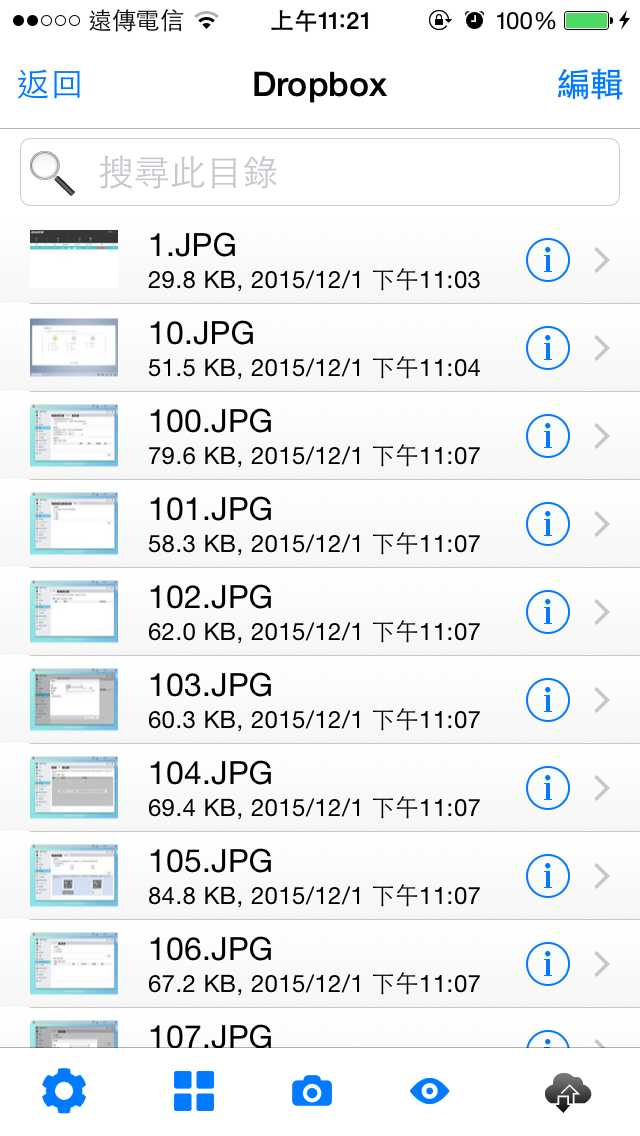Image resolution: width=640 pixels, height=1136 pixels.
Task: Open the cloud transfer icon
Action: 568,1091
